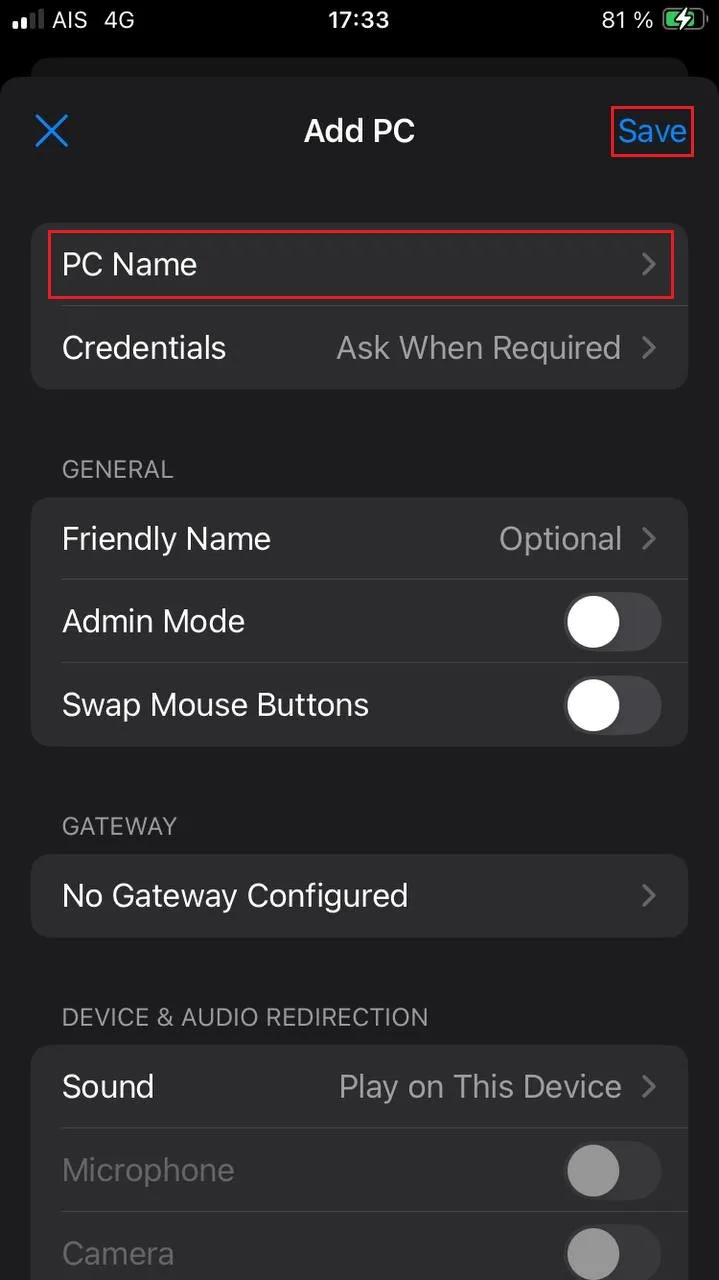Viewport: 719px width, 1280px height.
Task: Close the Add PC dialog
Action: [x=51, y=130]
